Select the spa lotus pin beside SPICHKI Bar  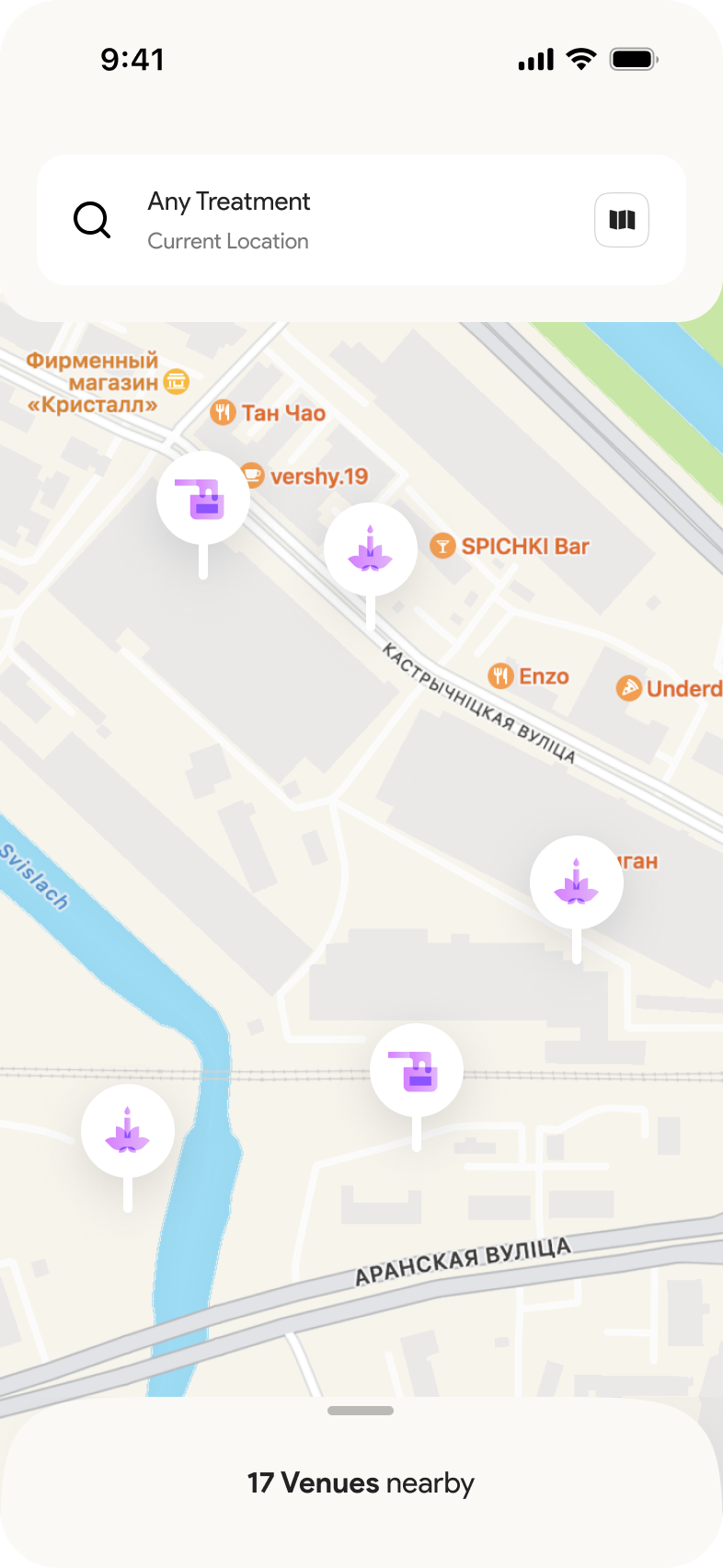pos(371,550)
